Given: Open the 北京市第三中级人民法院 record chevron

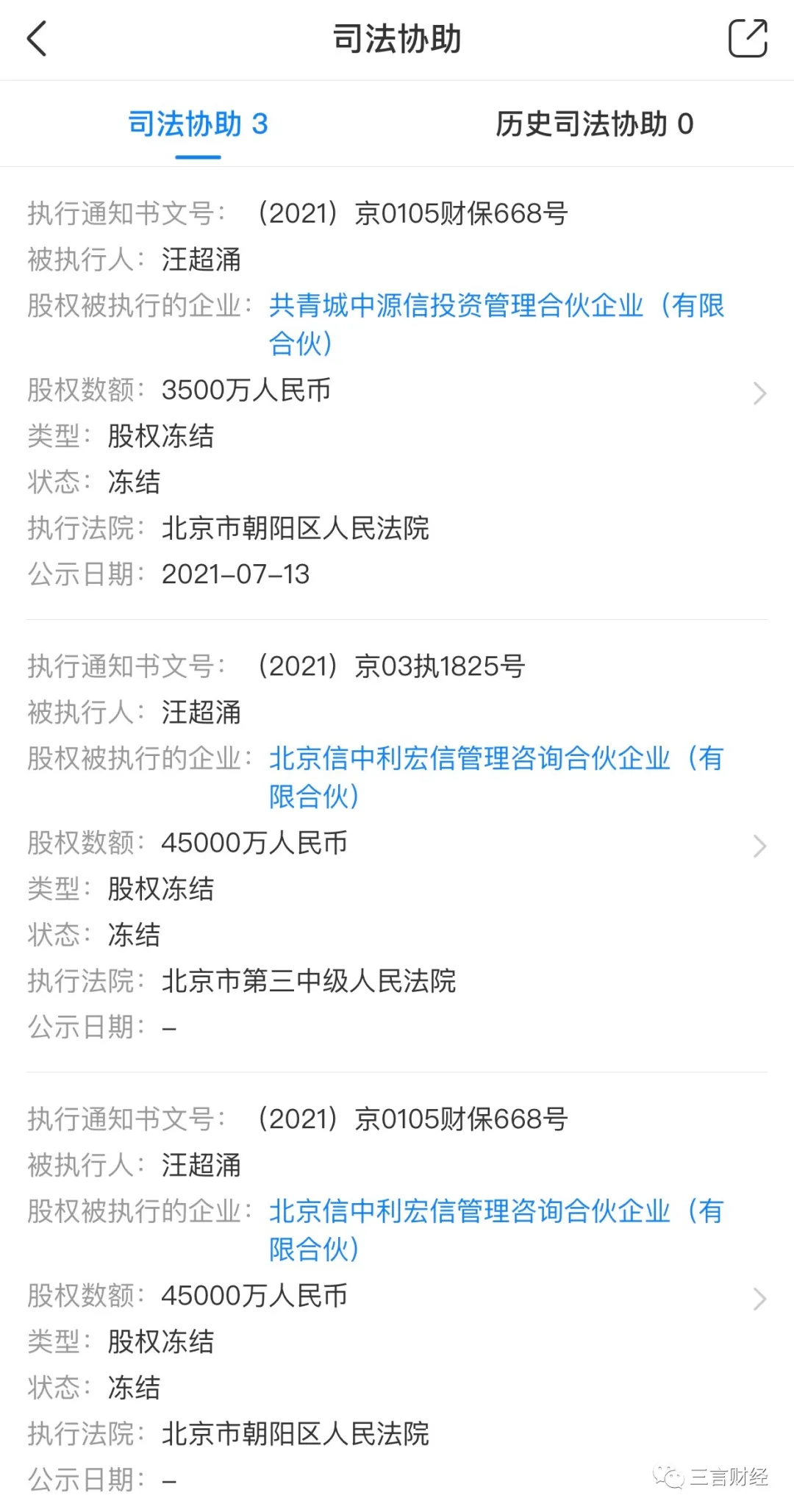Looking at the screenshot, I should tap(759, 846).
